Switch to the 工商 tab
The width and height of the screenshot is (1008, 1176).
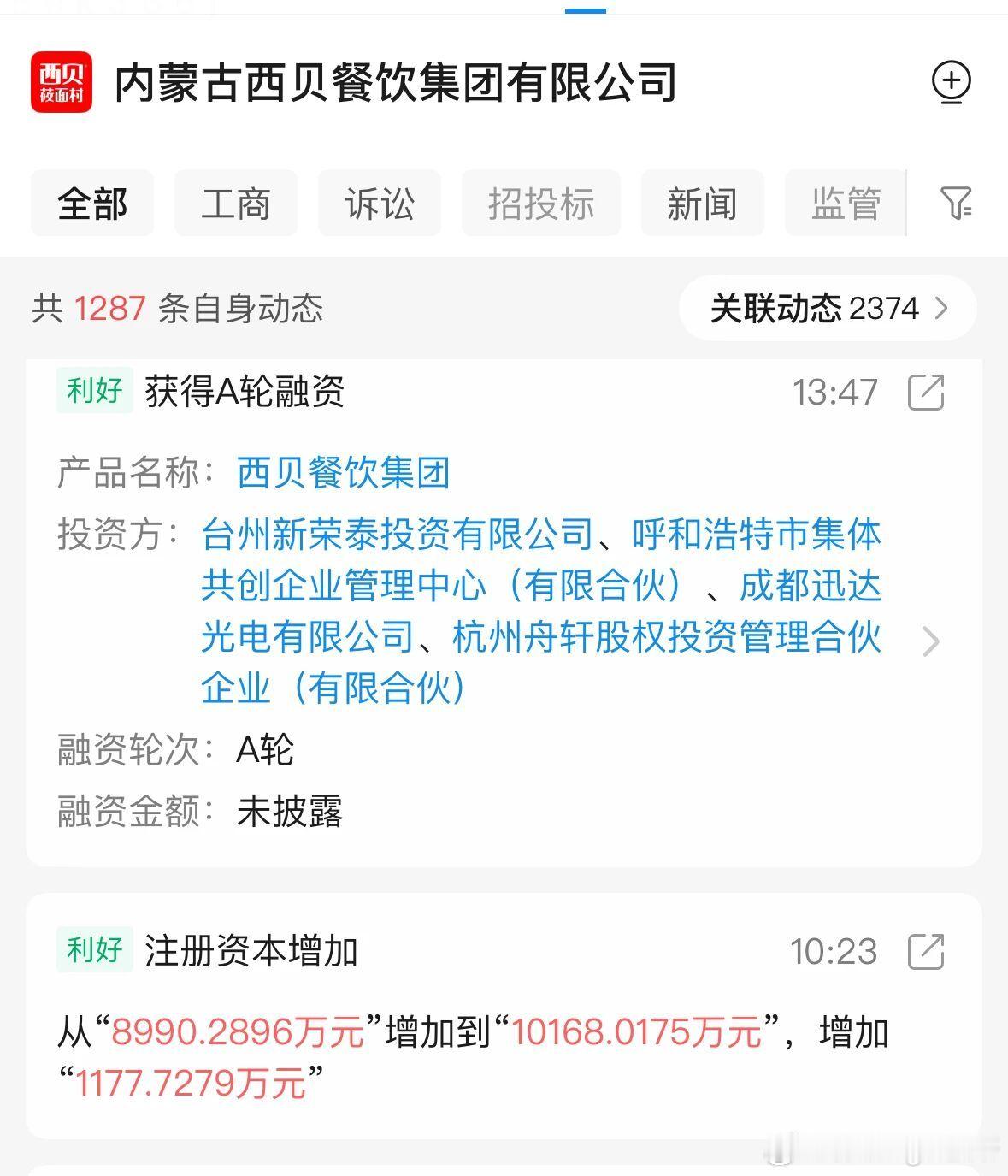(x=235, y=204)
